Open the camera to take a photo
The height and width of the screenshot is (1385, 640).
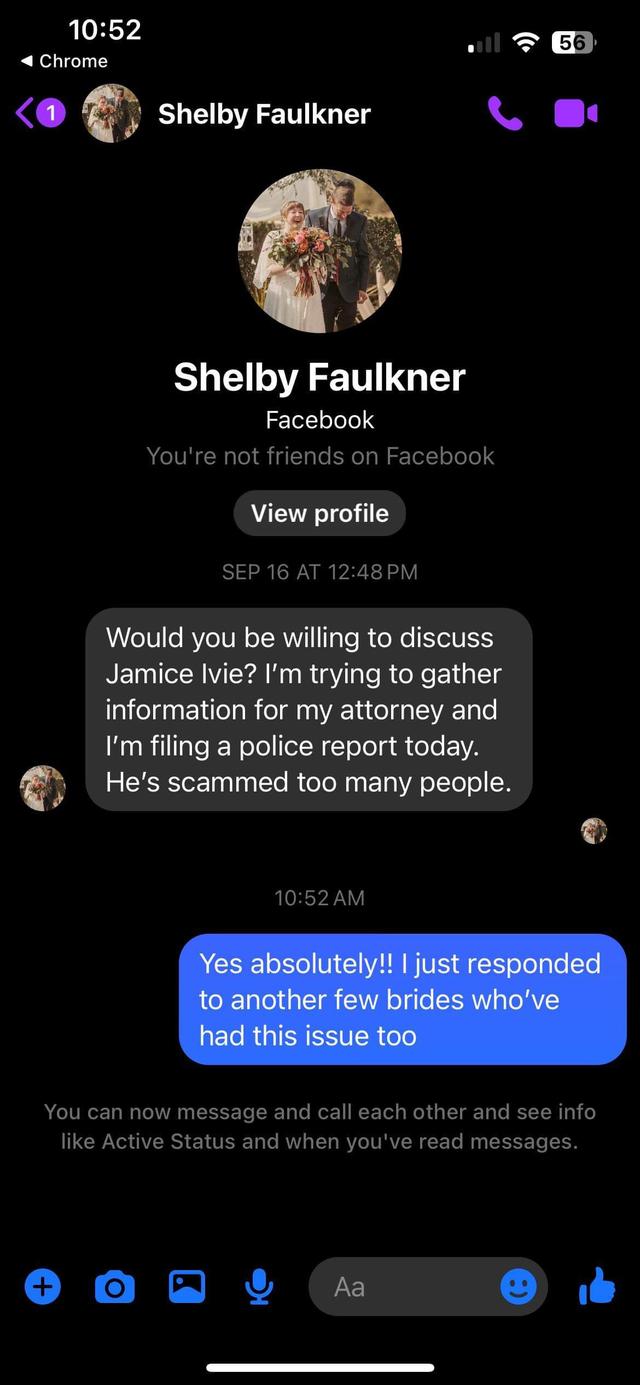[115, 1286]
